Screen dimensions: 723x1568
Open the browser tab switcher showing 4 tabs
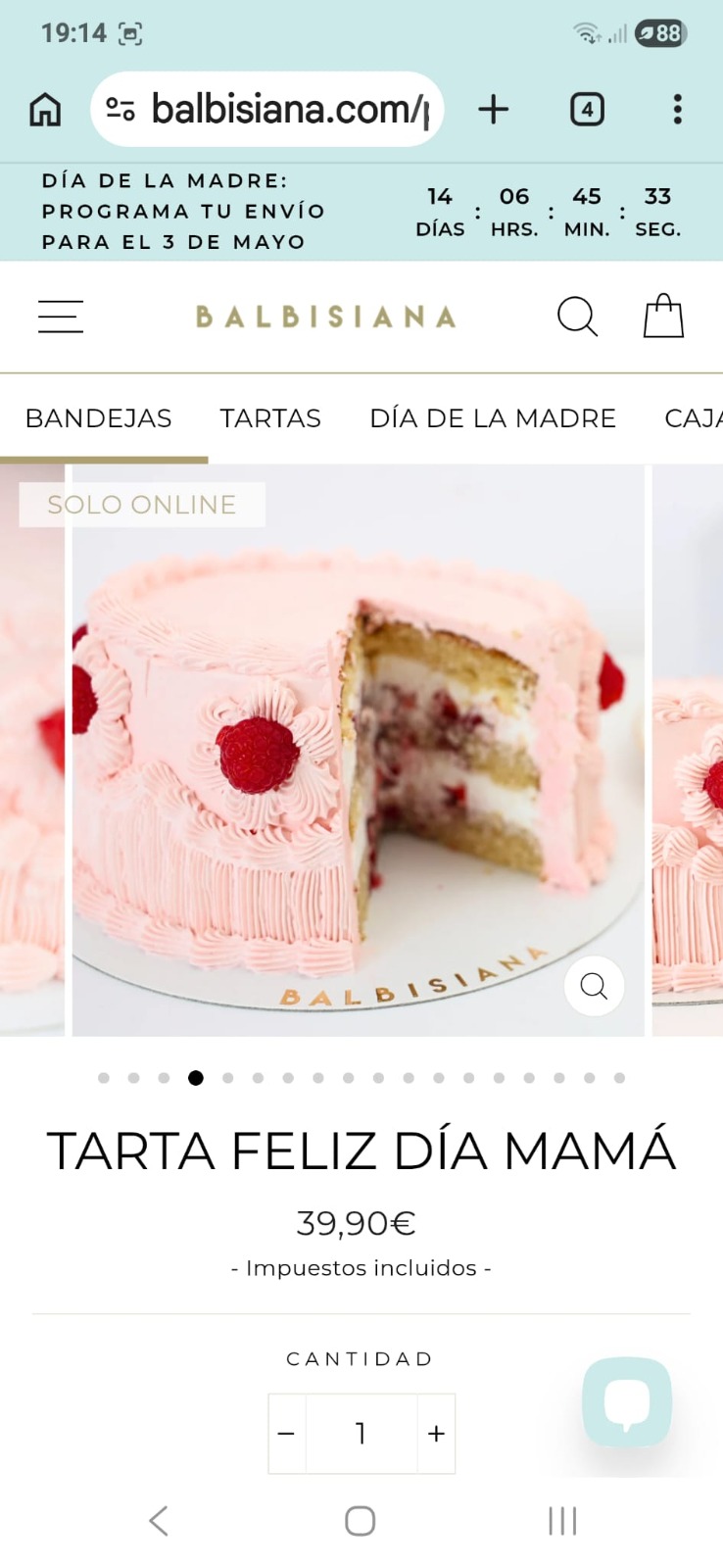coord(587,110)
